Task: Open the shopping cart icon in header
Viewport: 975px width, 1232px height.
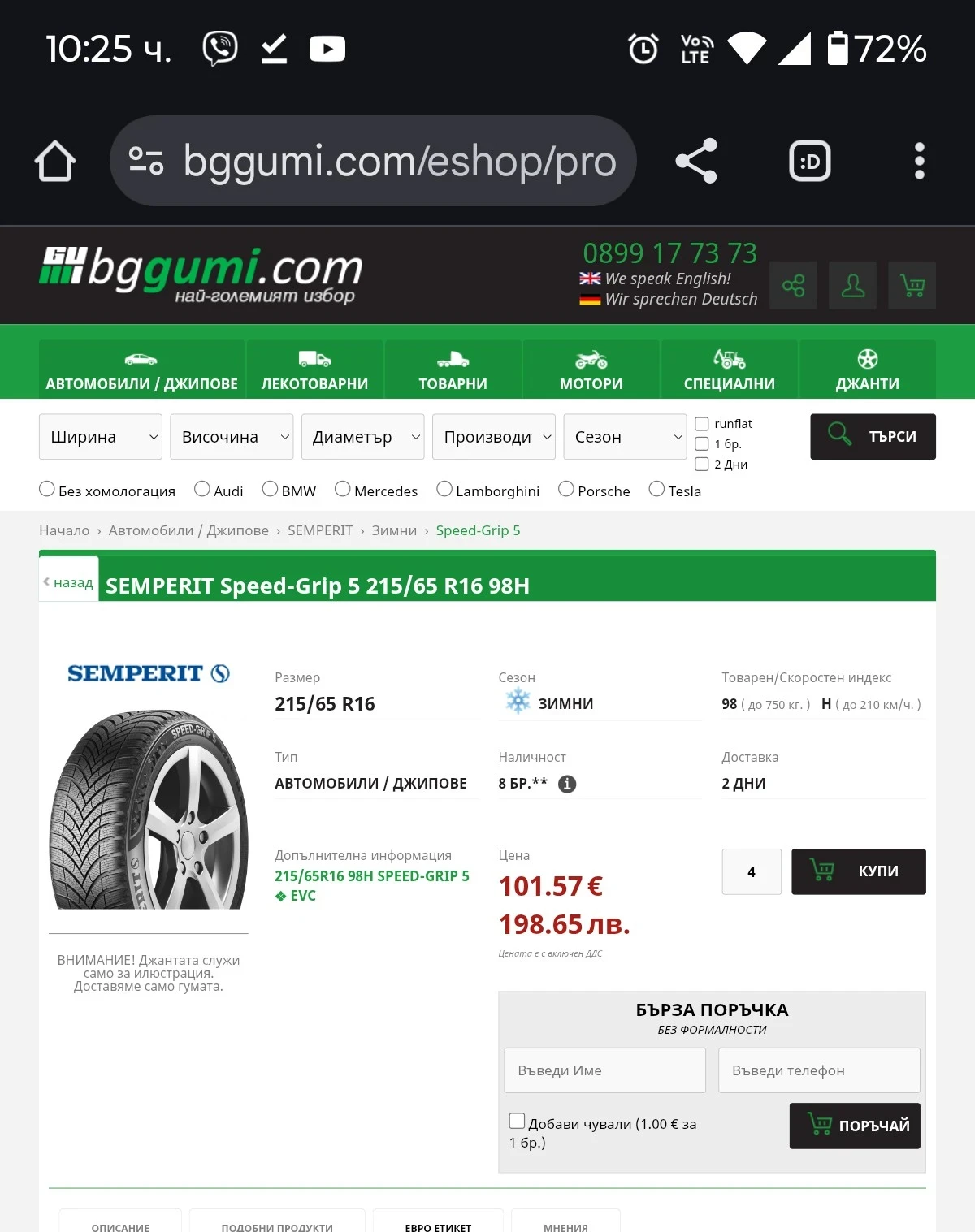Action: pyautogui.click(x=912, y=286)
